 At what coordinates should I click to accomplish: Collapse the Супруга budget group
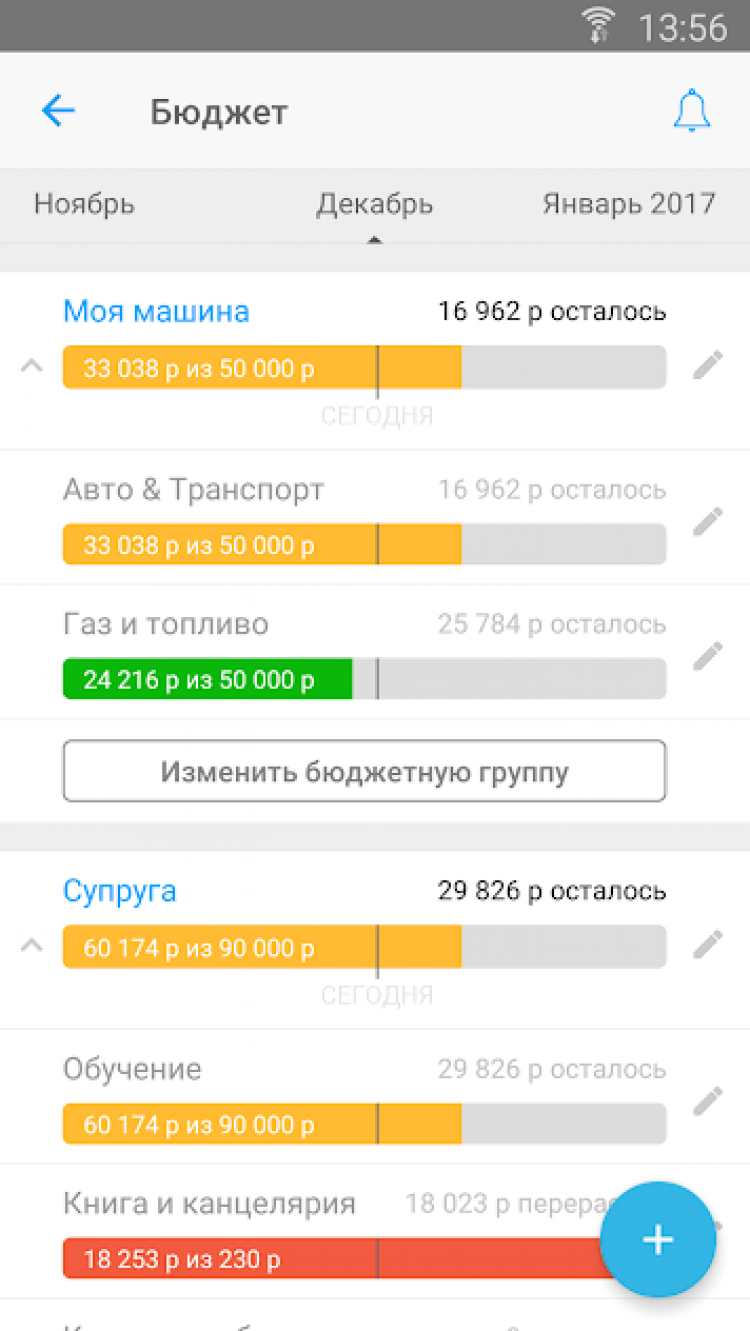[32, 945]
